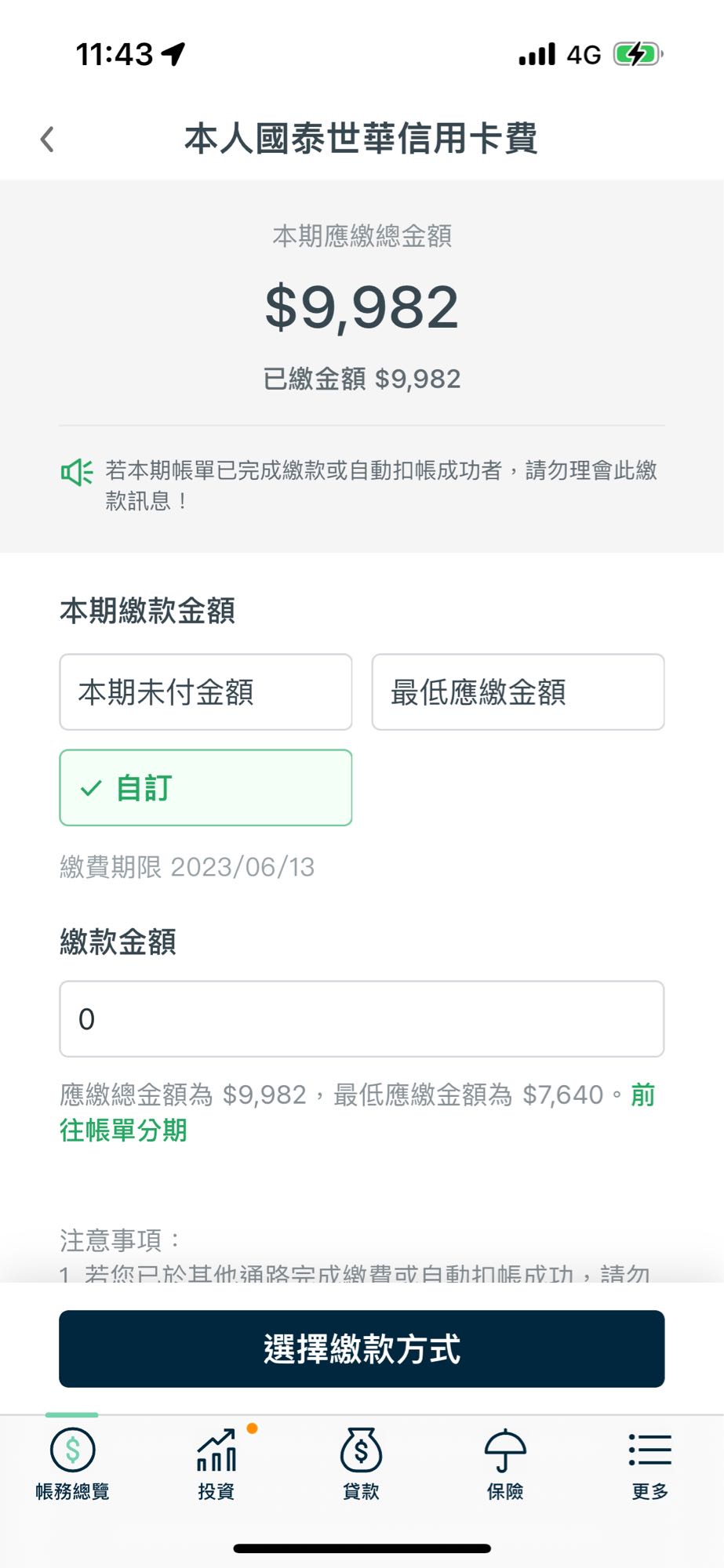
Task: Tap the investment tab's orange notification dot
Action: pyautogui.click(x=253, y=1426)
